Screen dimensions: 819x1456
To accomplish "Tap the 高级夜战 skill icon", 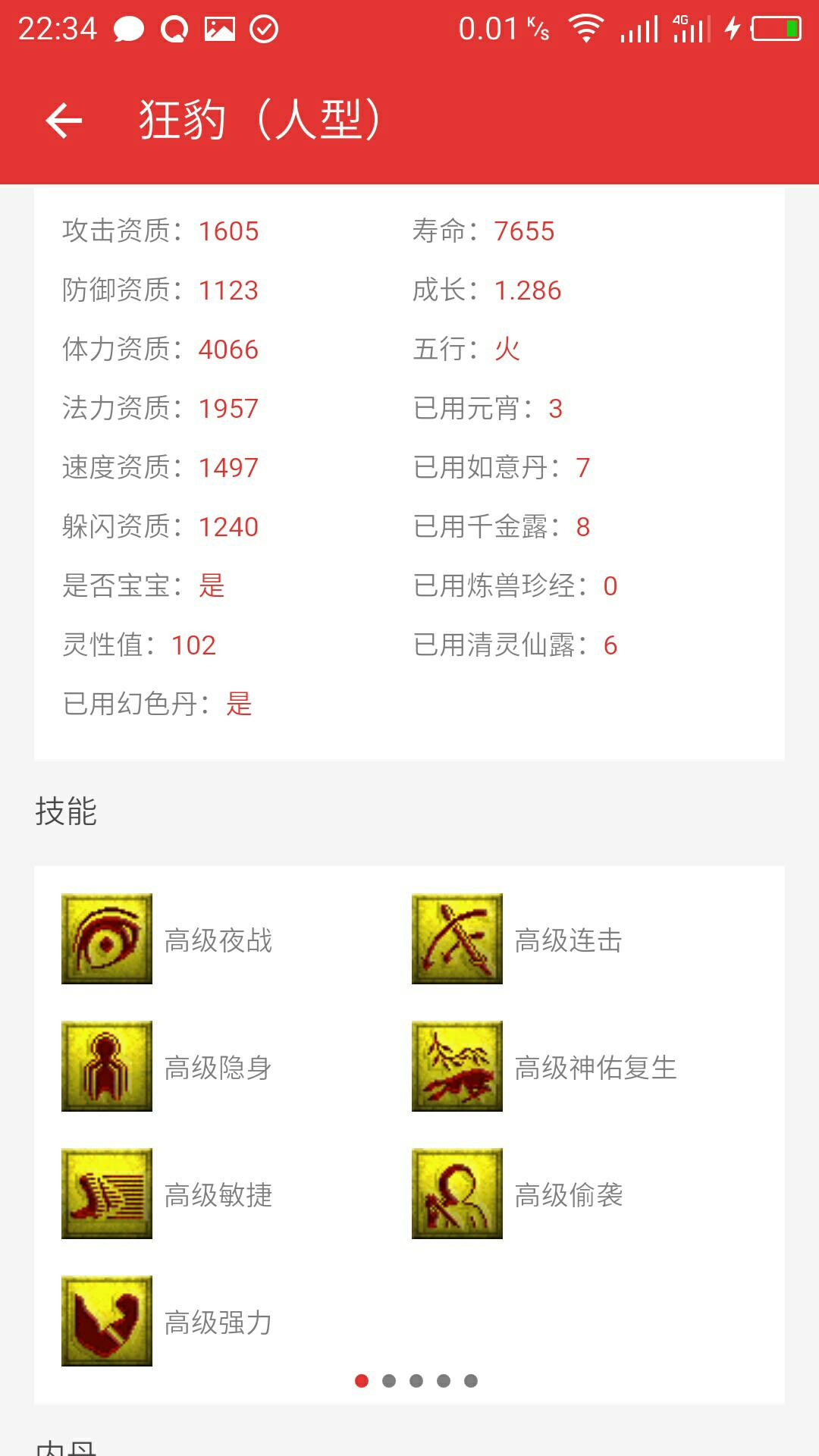I will (x=107, y=939).
